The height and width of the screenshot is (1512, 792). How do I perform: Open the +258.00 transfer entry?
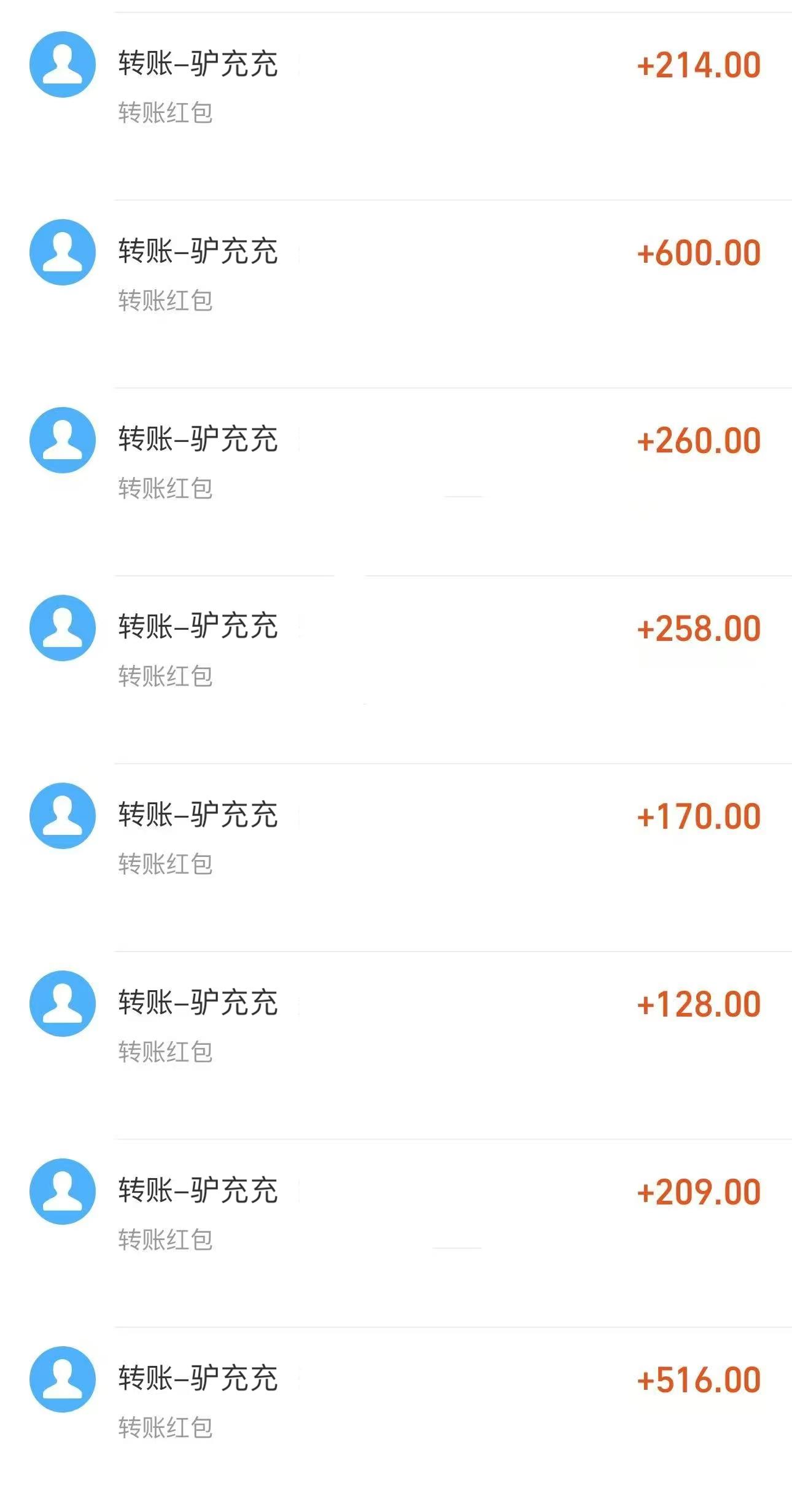[x=396, y=670]
